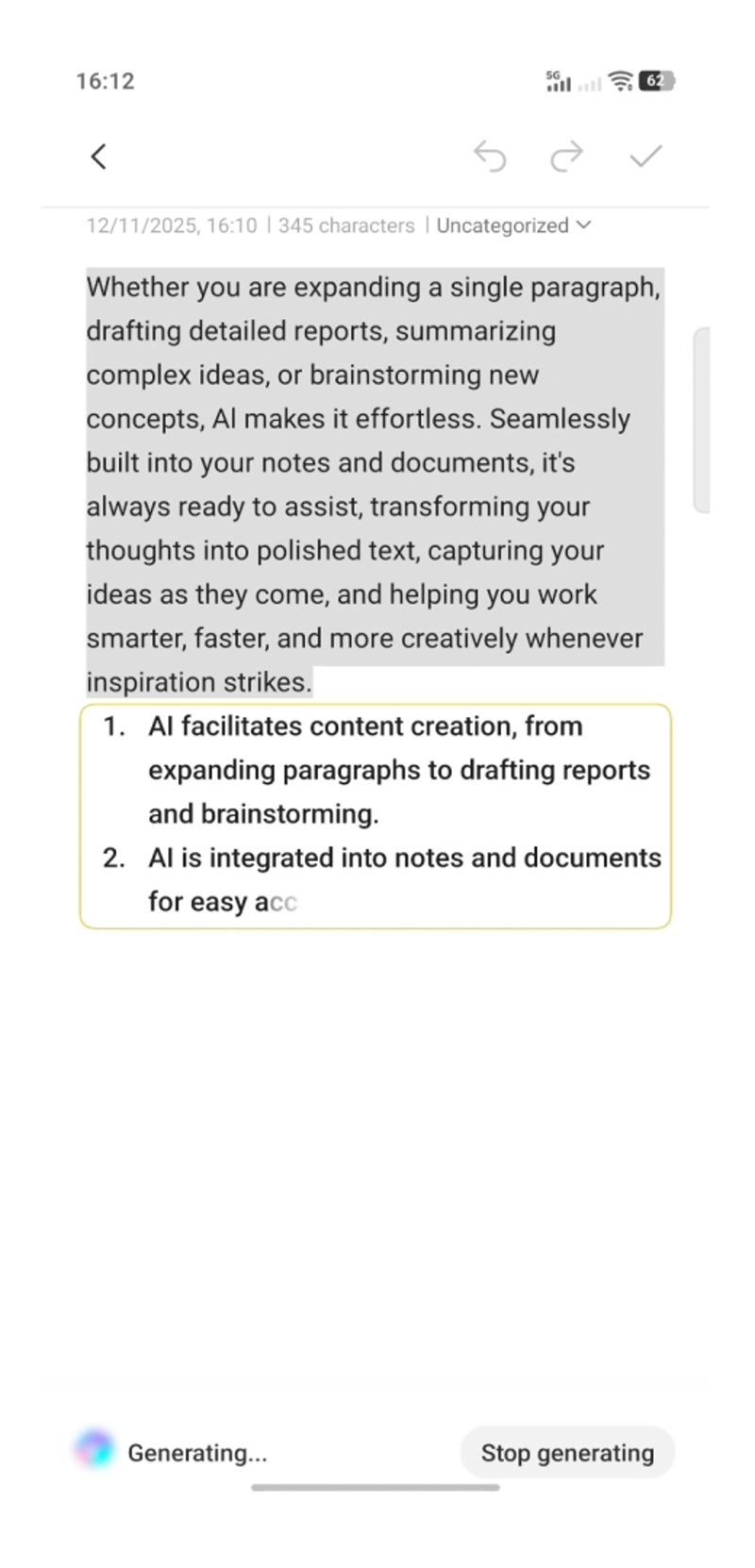
Task: Confirm note with the checkmark
Action: click(x=646, y=157)
